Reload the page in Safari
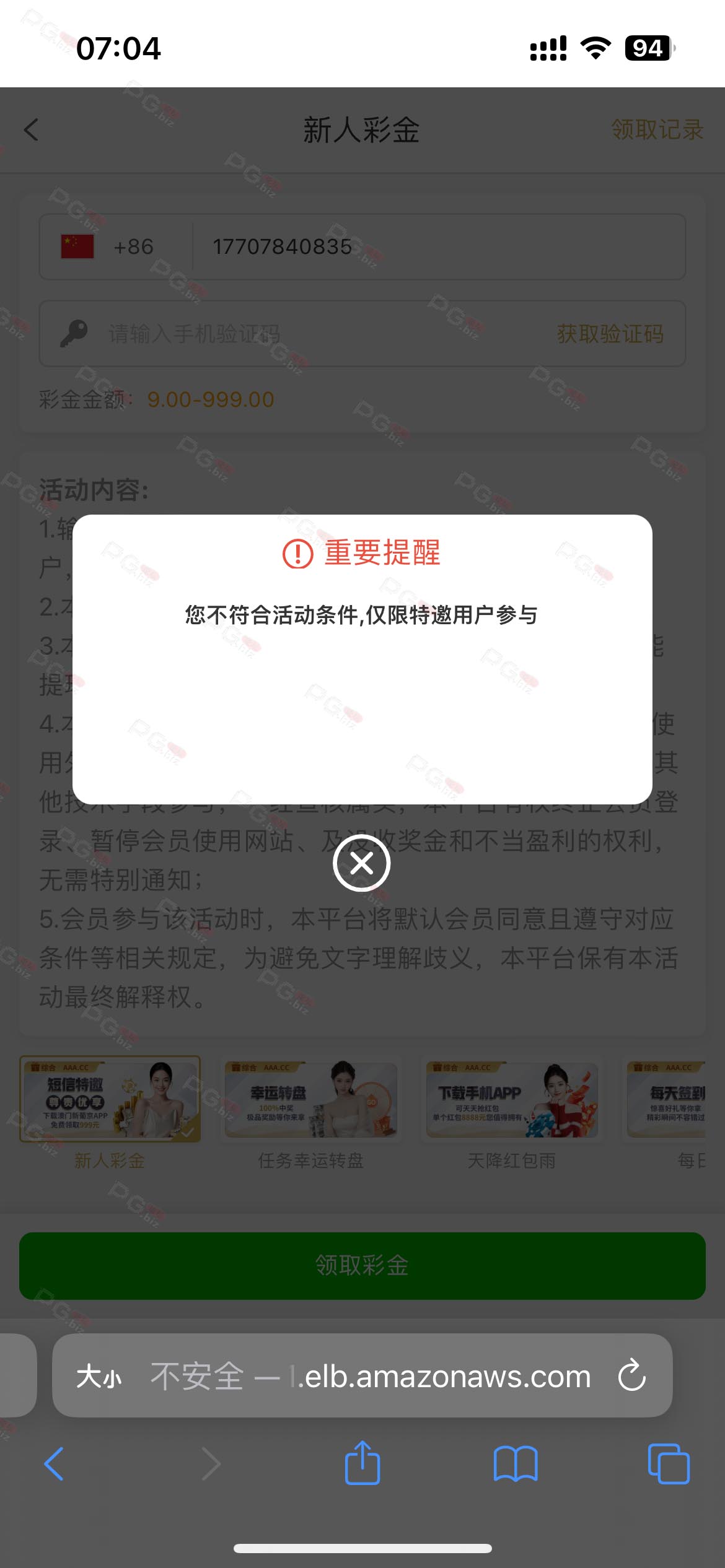 (x=632, y=1375)
